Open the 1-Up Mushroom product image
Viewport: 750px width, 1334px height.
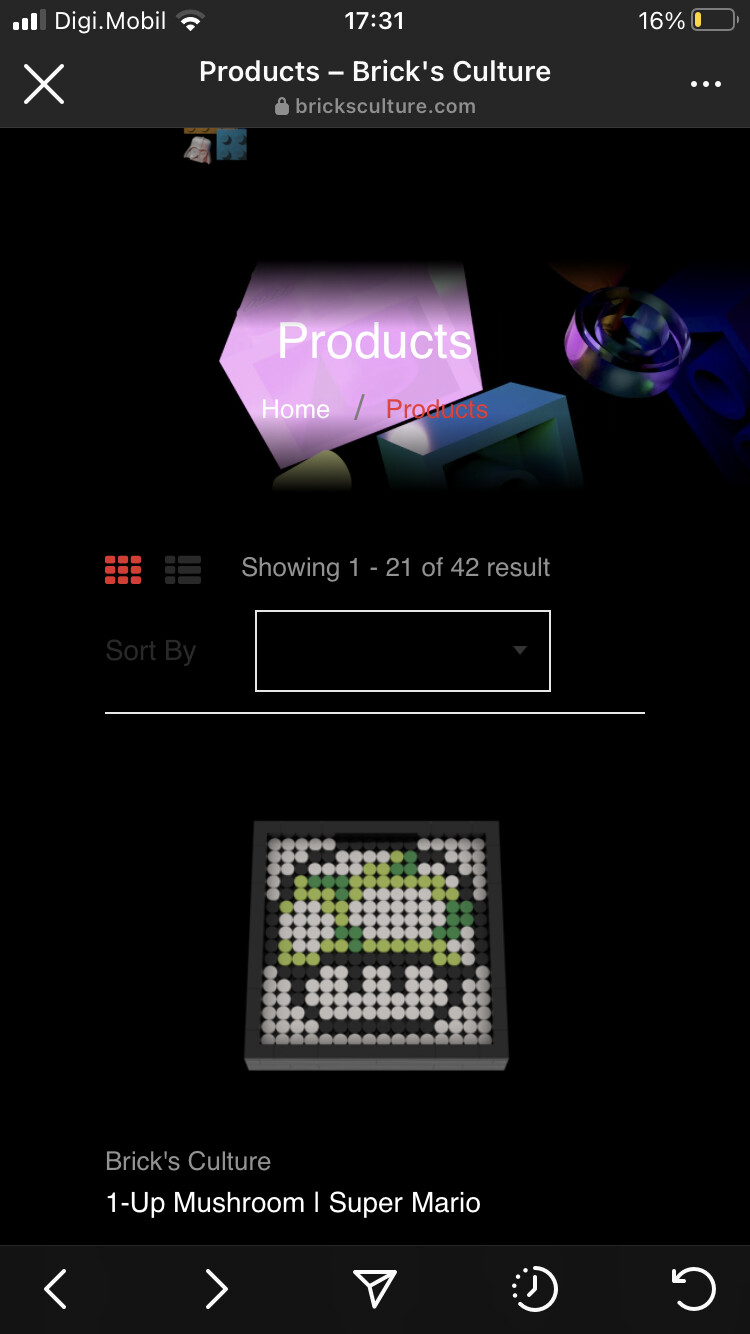[376, 944]
